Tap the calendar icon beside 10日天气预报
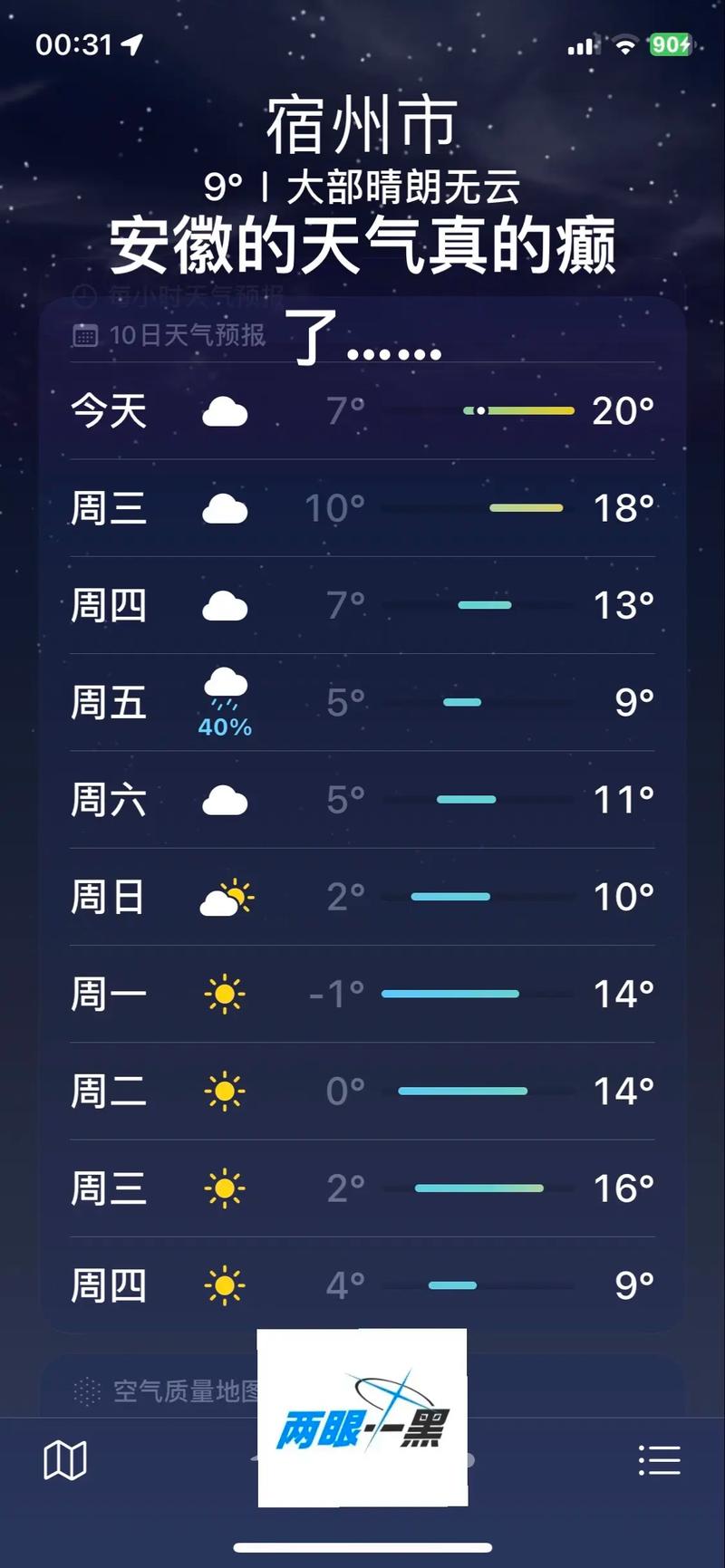725x1568 pixels. pyautogui.click(x=86, y=337)
